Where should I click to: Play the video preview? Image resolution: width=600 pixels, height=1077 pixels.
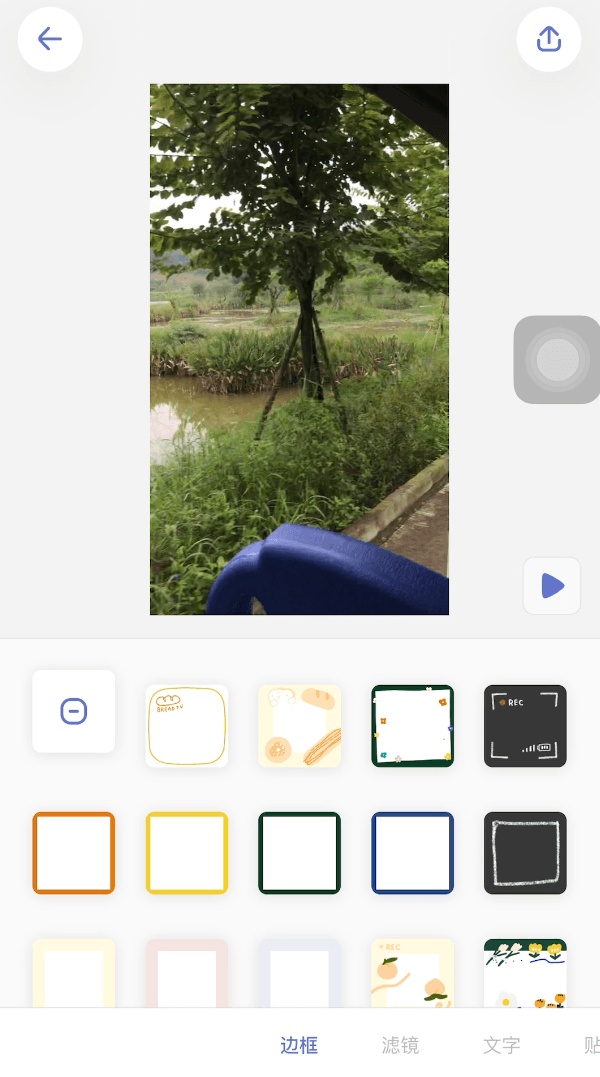552,586
